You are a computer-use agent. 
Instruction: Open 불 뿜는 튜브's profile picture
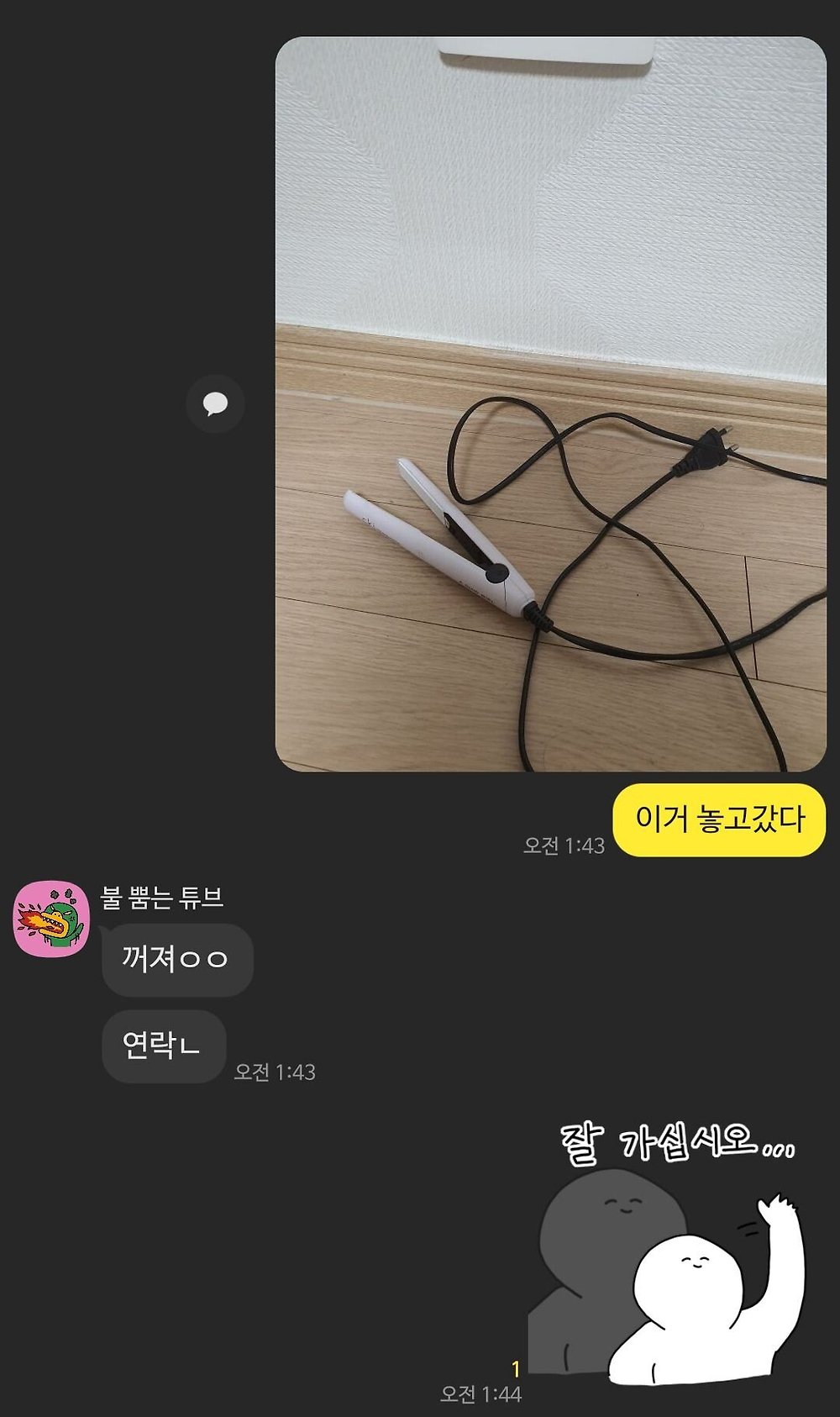[51, 918]
